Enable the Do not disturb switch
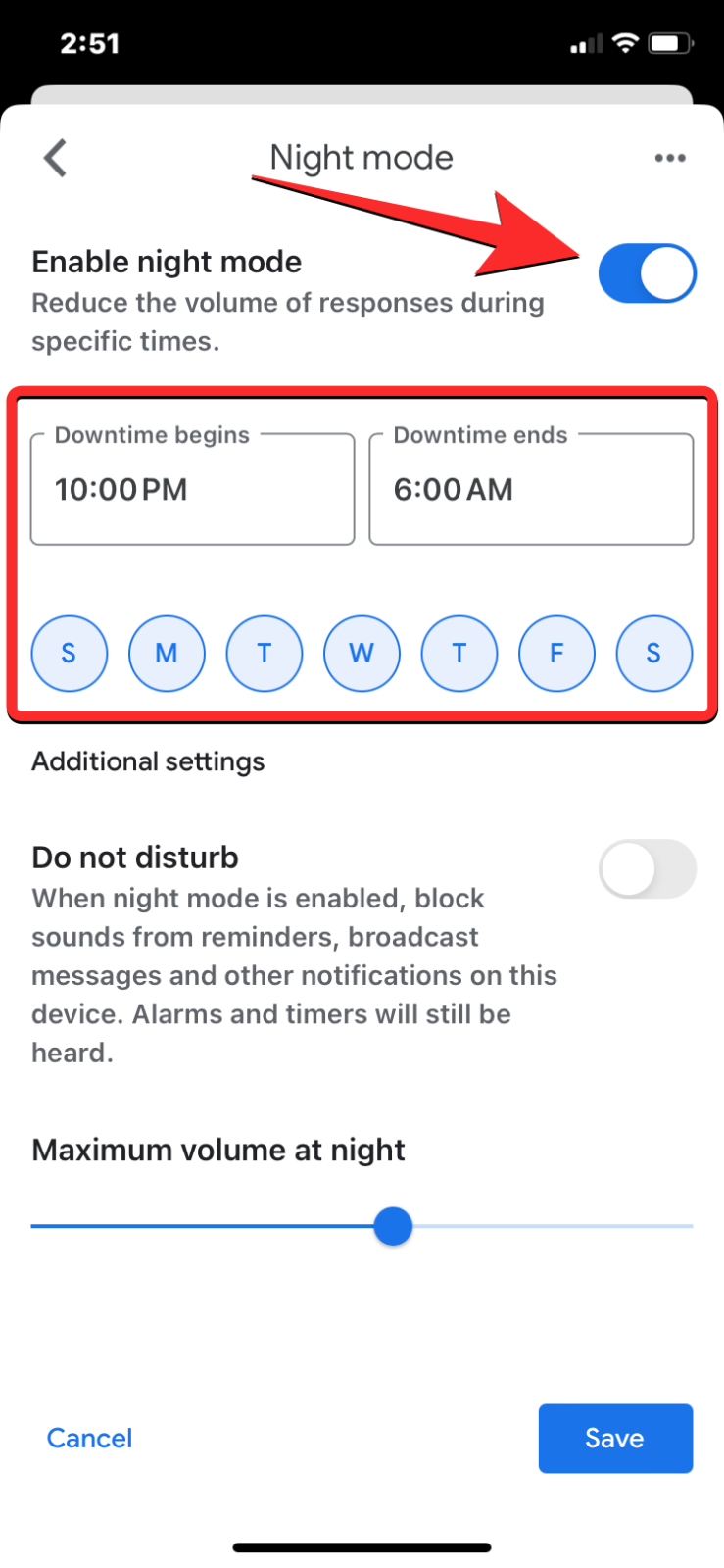This screenshot has width=724, height=1568. (x=647, y=869)
